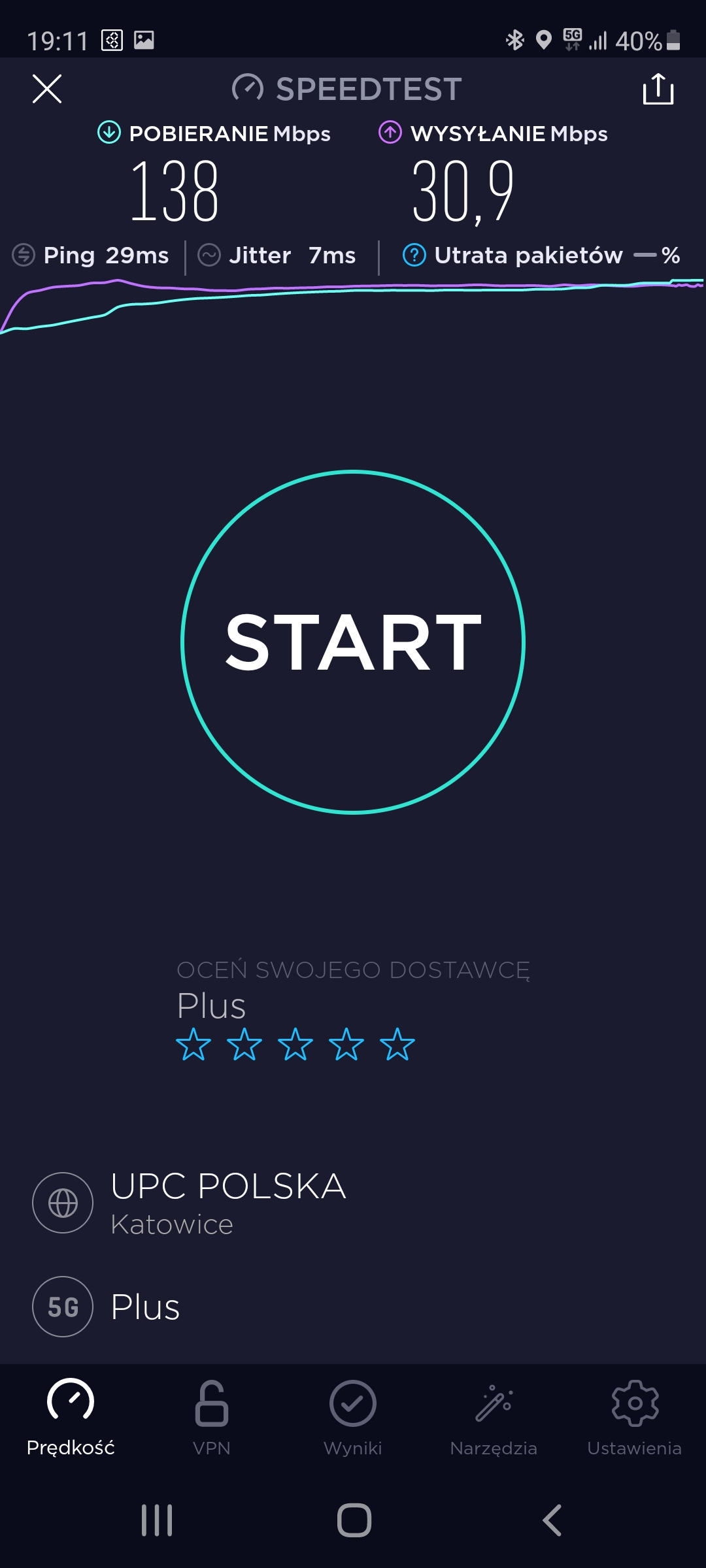Open recent apps from navigation bar
The width and height of the screenshot is (706, 1568).
pos(157,1520)
